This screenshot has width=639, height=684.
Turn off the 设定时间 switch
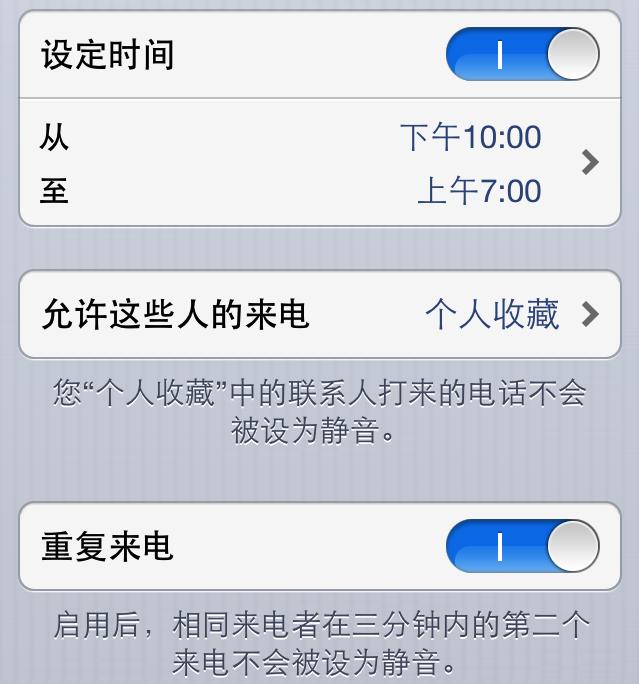(522, 54)
